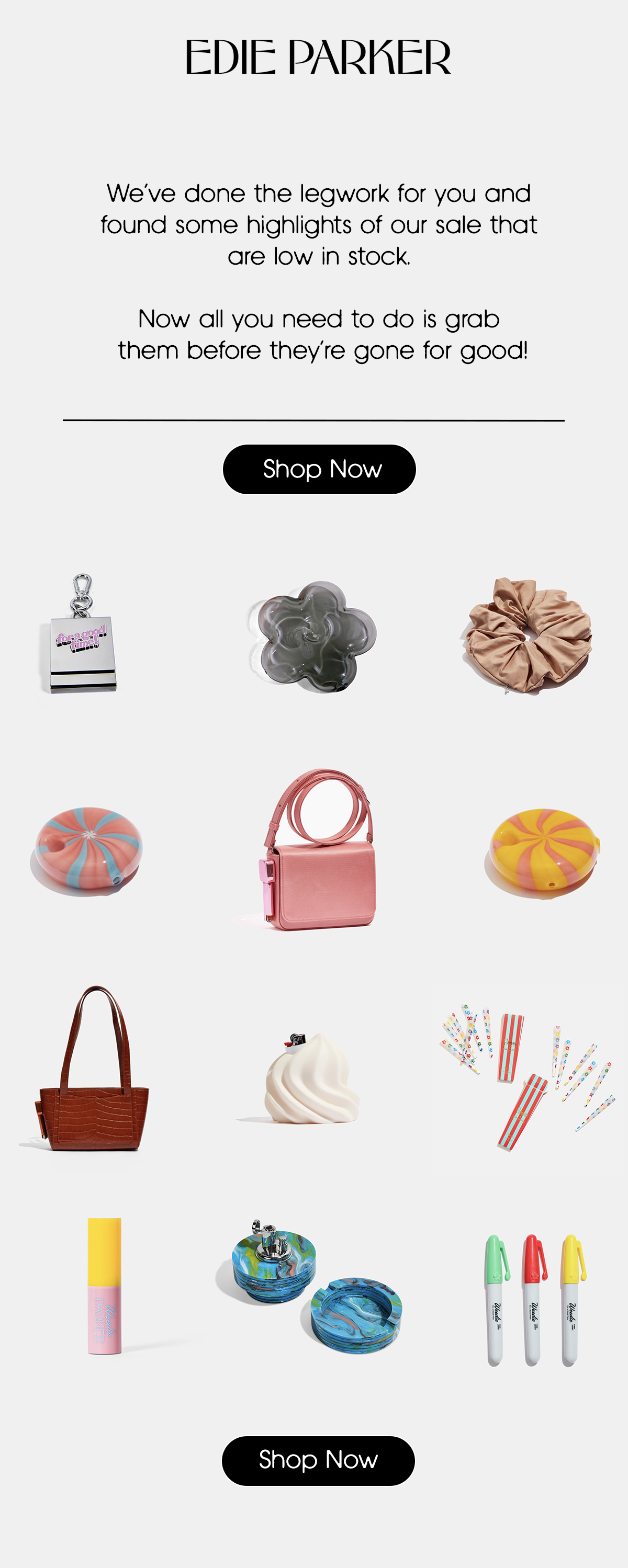
Task: View the gray flower-shaped glass tray
Action: point(315,636)
